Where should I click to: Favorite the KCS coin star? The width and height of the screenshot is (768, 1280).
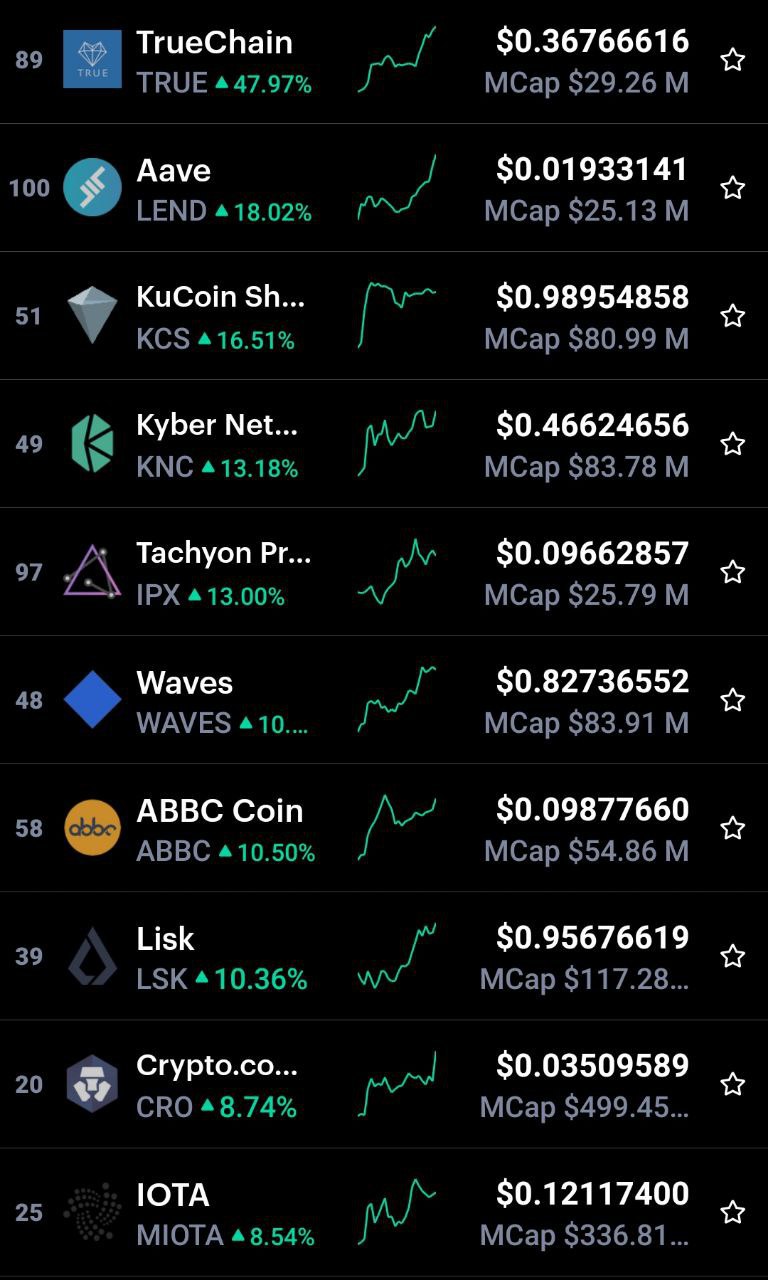(x=733, y=316)
